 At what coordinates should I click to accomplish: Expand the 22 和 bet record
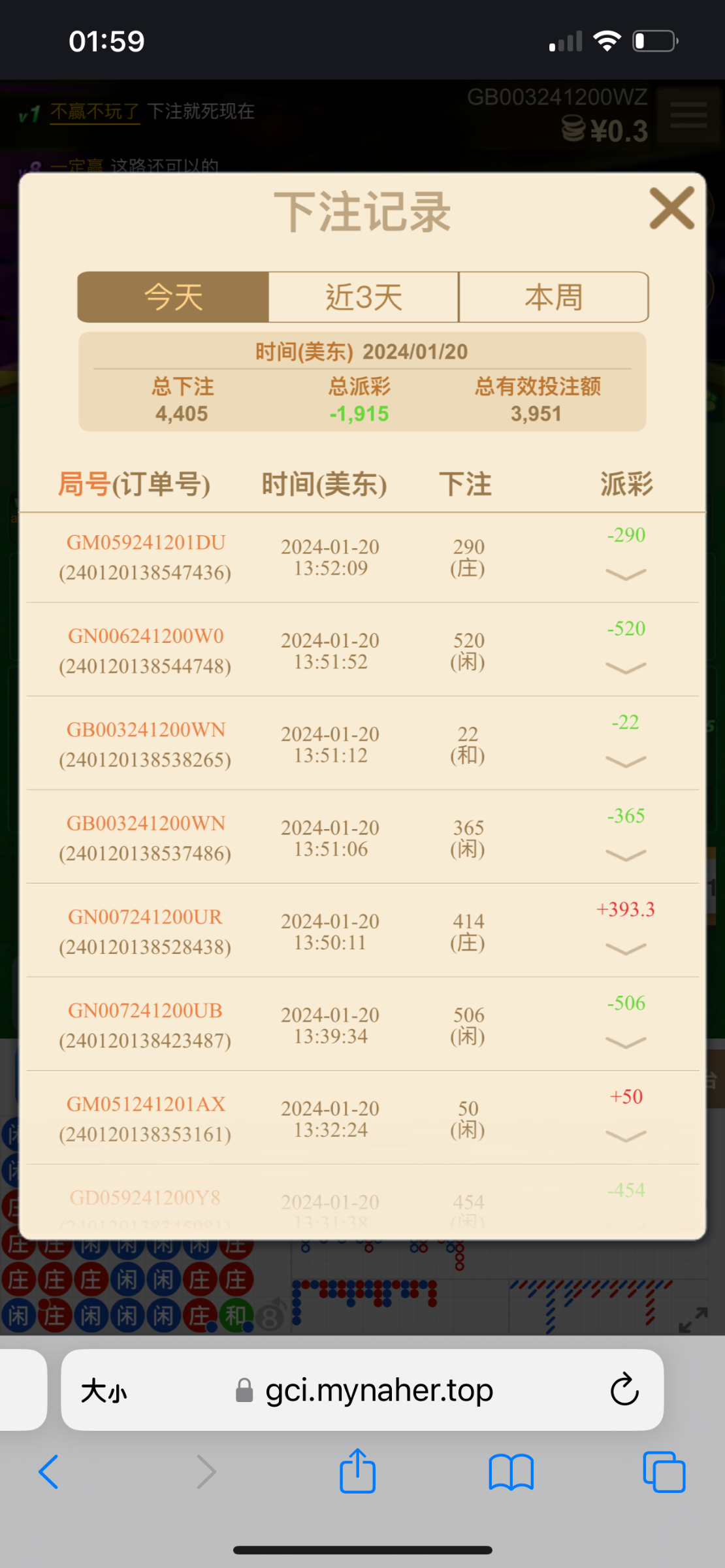coord(626,761)
